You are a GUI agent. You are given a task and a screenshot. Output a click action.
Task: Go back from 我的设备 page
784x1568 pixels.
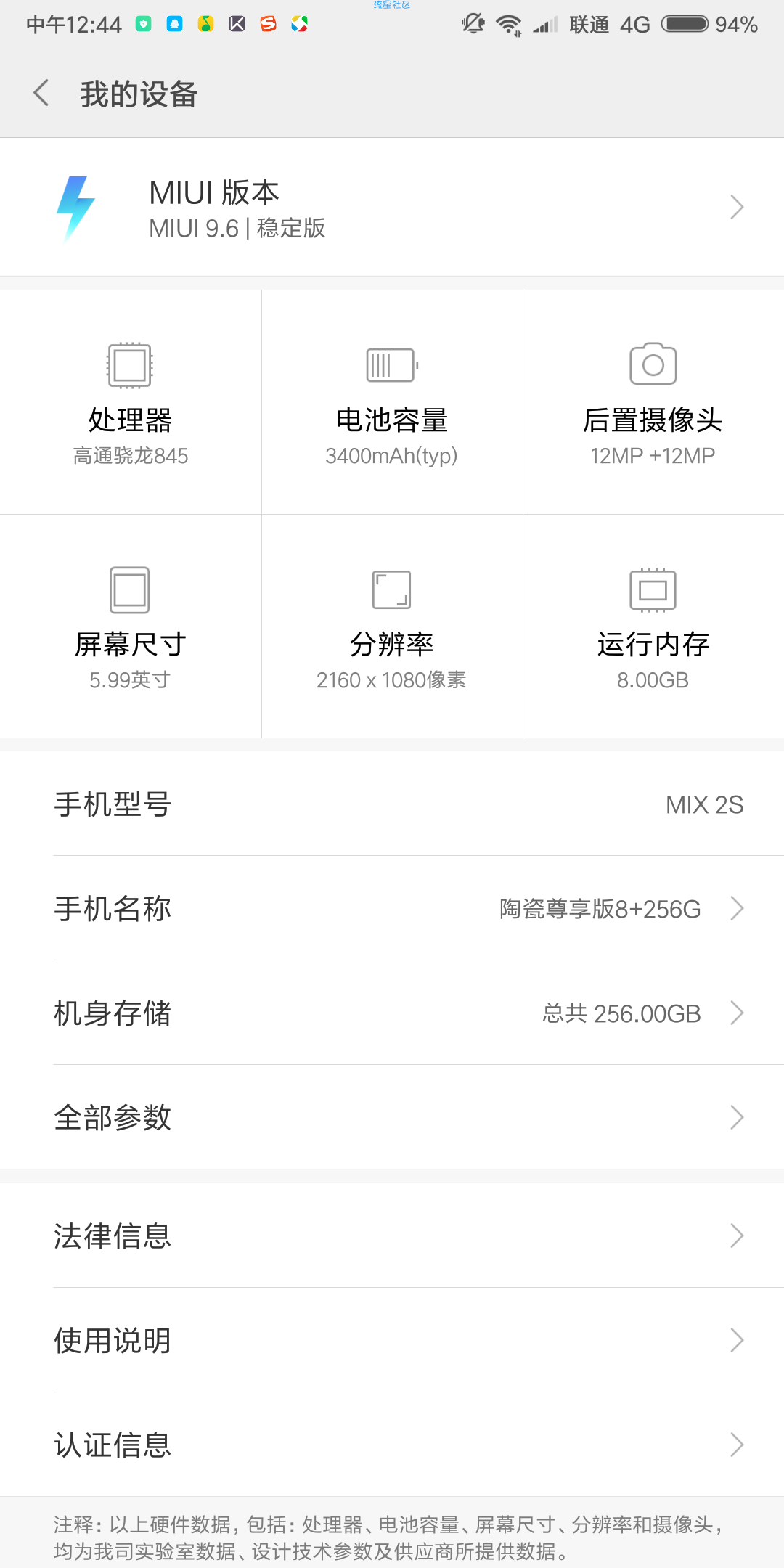[x=41, y=93]
